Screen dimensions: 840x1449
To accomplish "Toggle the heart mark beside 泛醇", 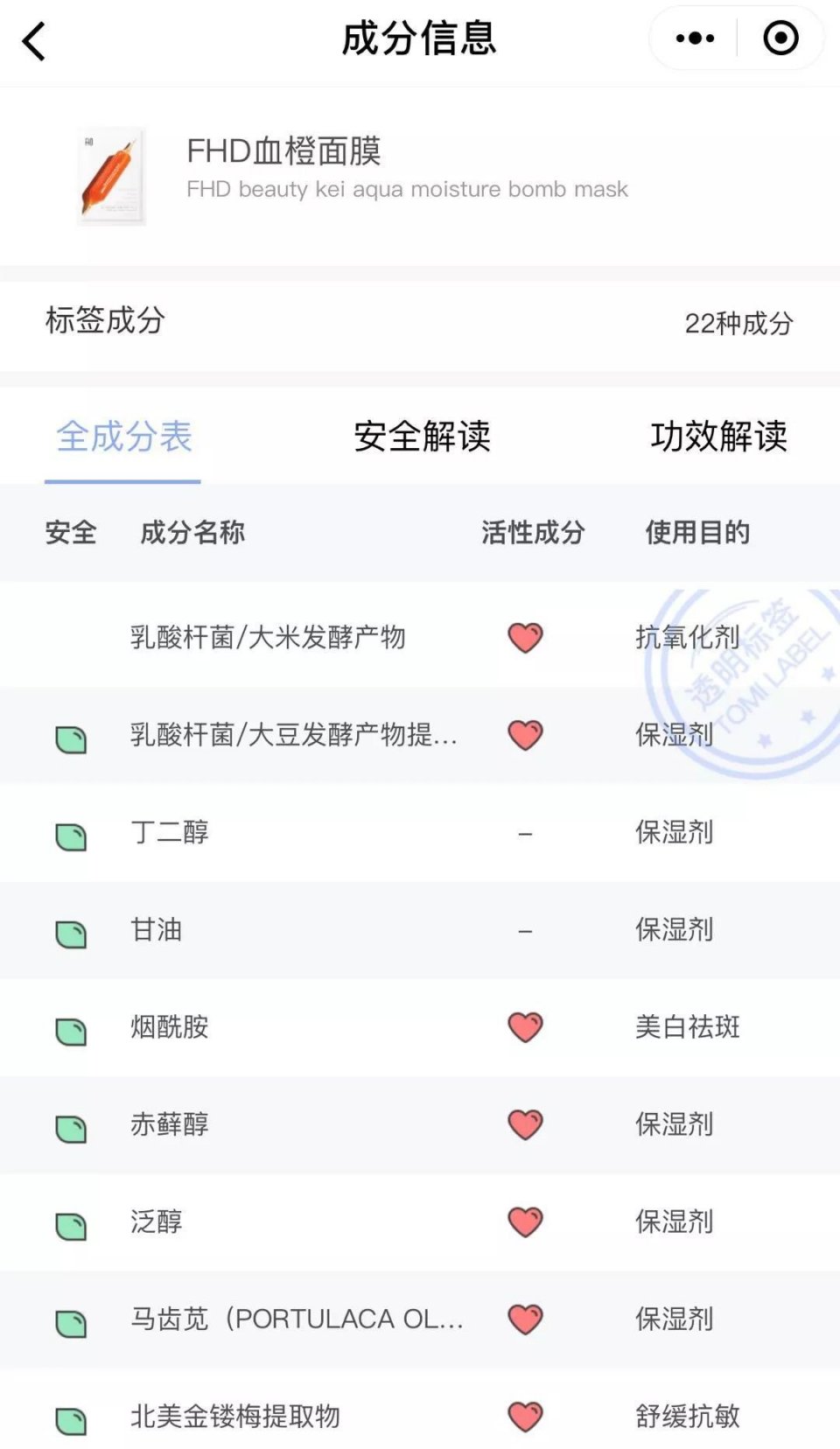I will click(525, 1223).
